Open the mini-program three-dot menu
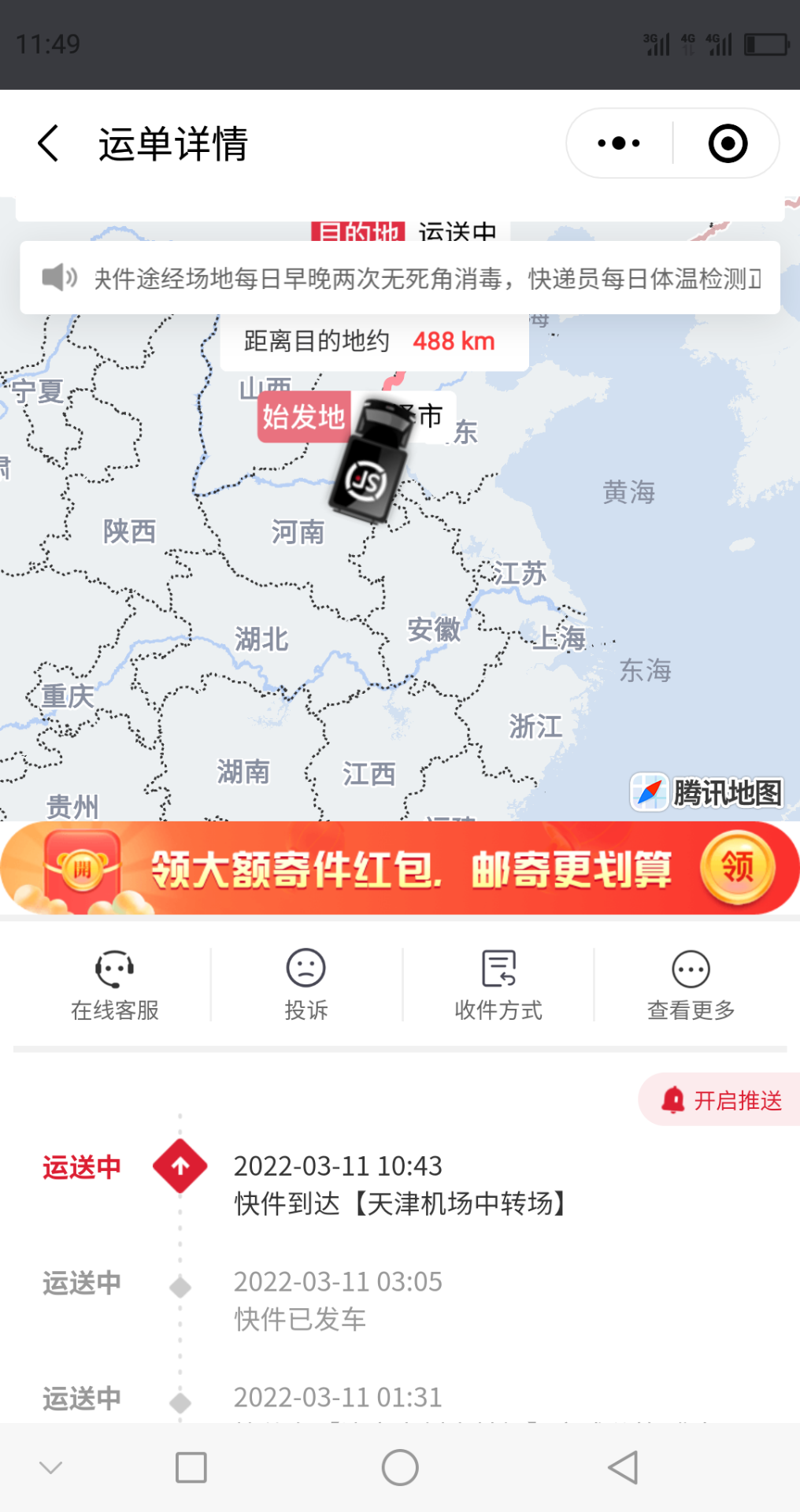 619,143
